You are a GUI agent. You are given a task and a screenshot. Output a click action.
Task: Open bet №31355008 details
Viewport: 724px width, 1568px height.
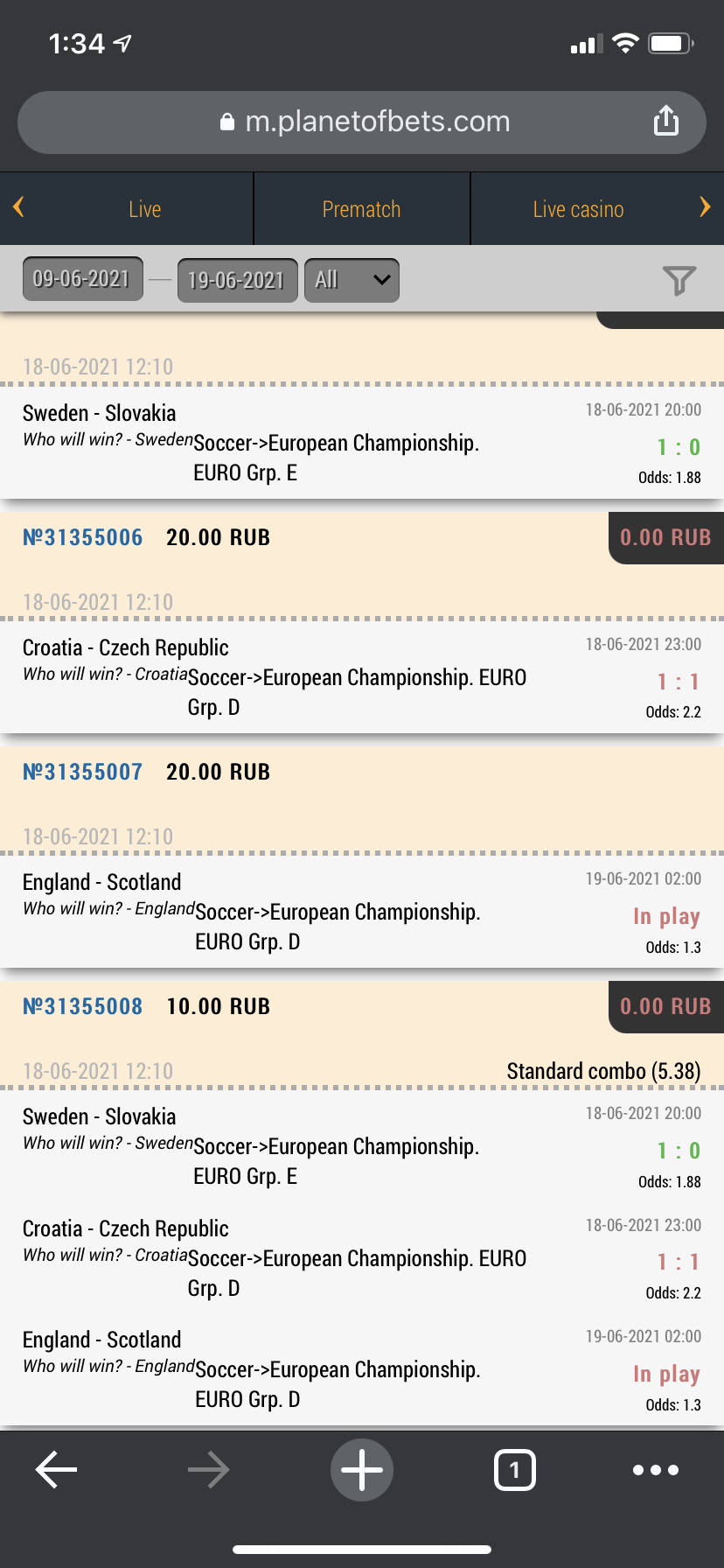83,1006
